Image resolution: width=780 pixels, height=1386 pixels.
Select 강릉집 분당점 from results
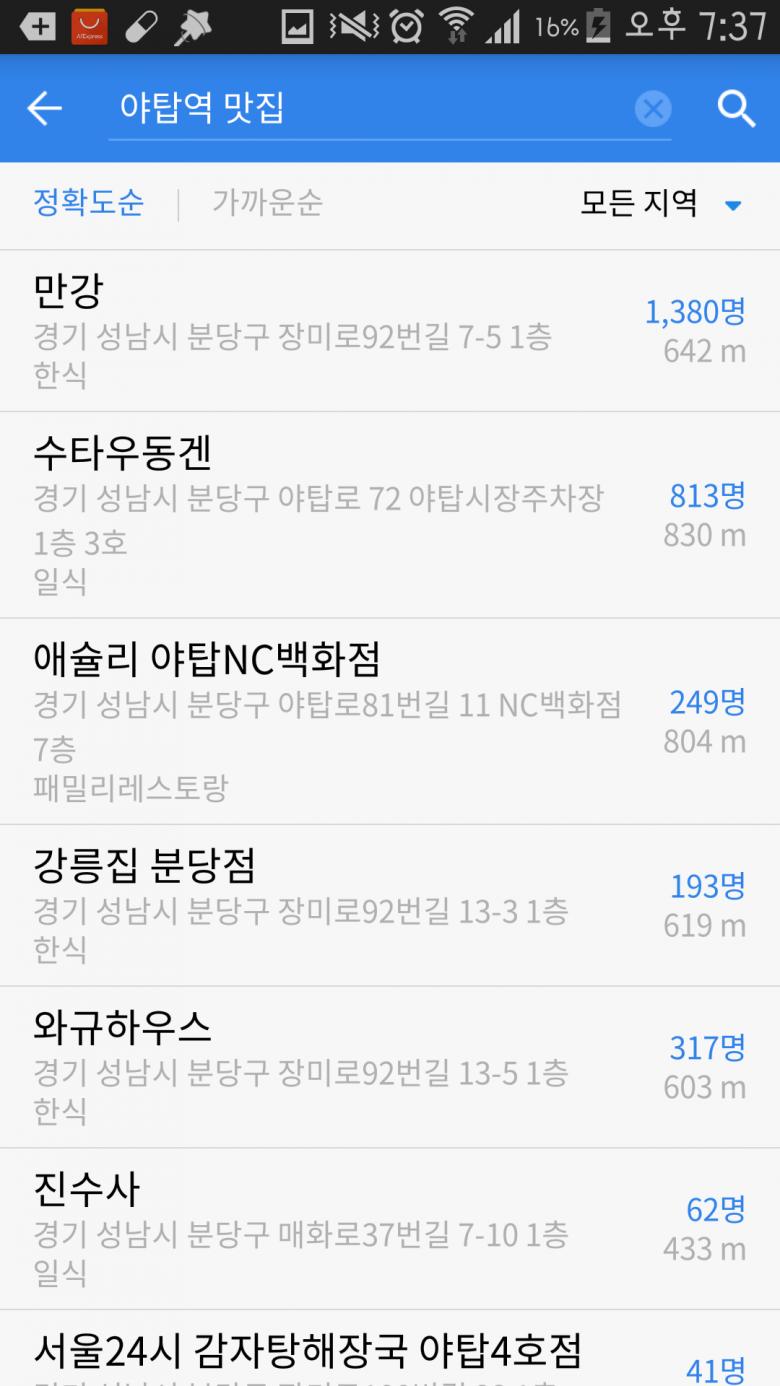(x=390, y=905)
